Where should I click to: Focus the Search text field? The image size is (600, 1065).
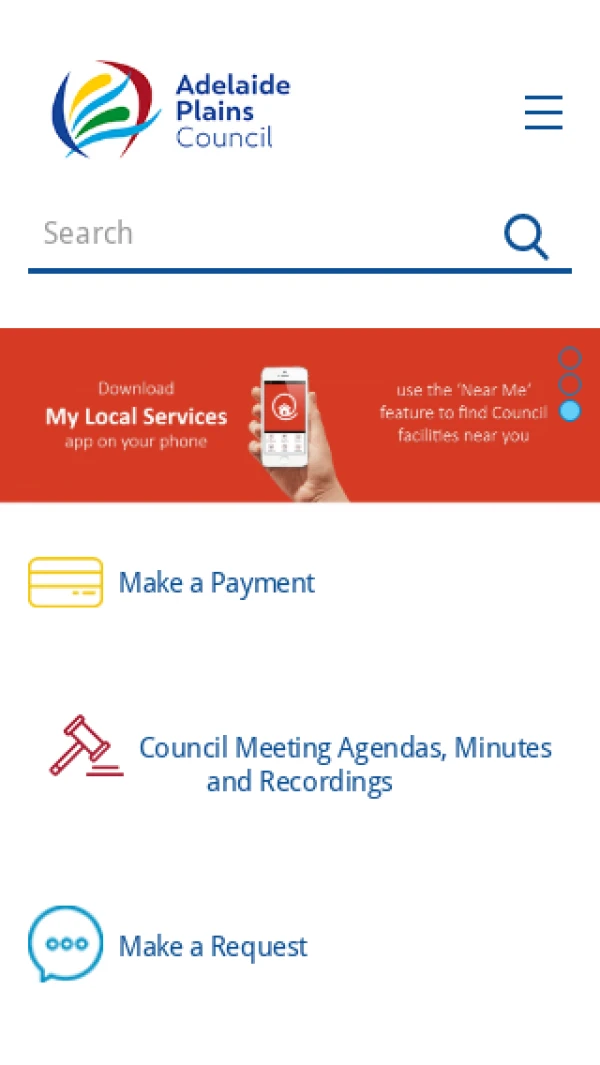click(x=260, y=234)
